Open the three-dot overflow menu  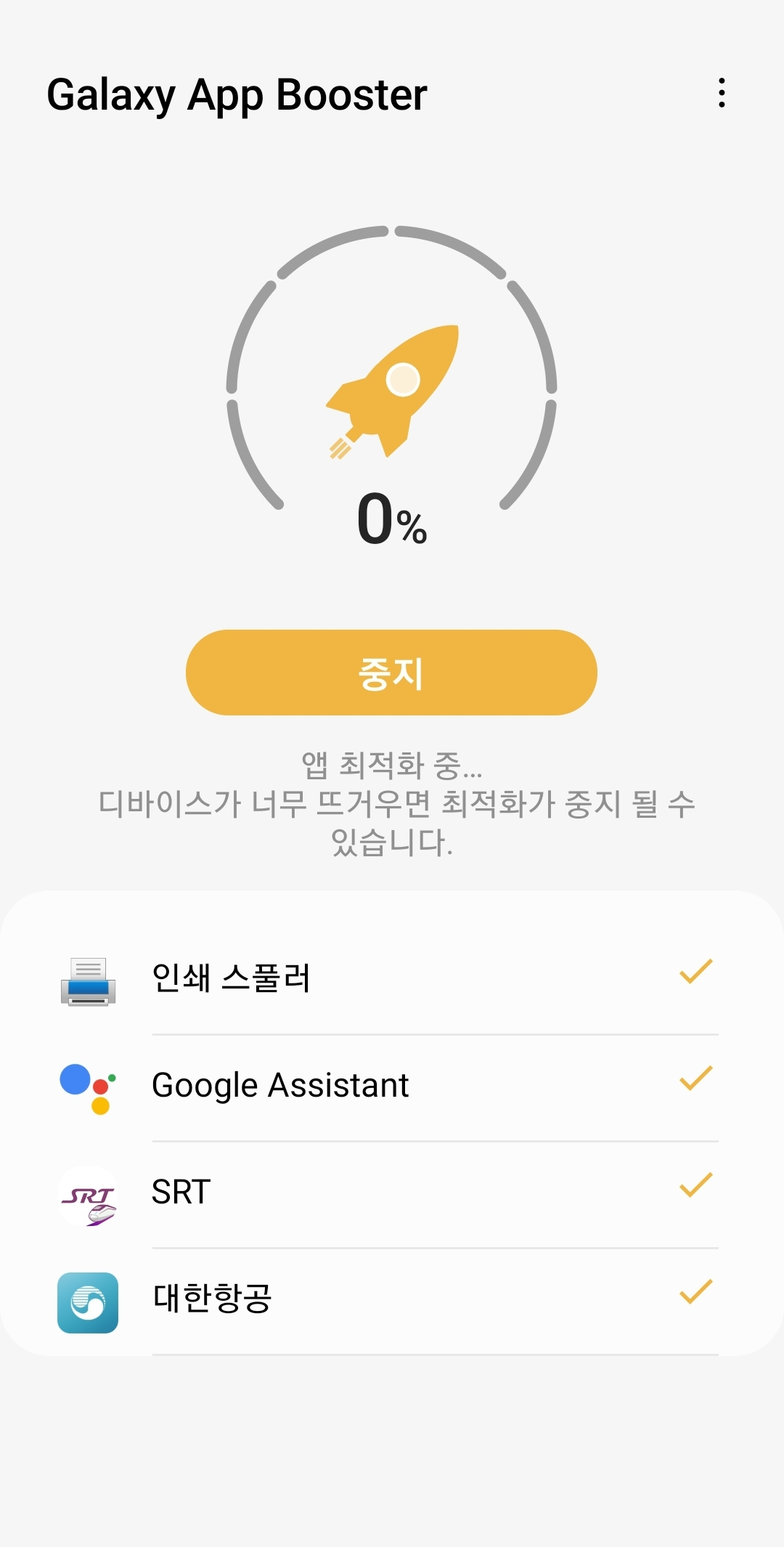(721, 93)
